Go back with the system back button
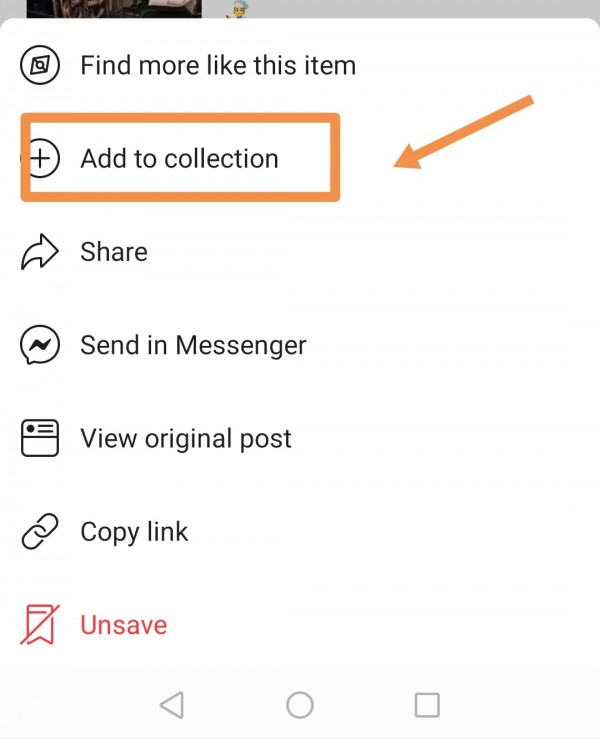The width and height of the screenshot is (600, 739). 172,705
